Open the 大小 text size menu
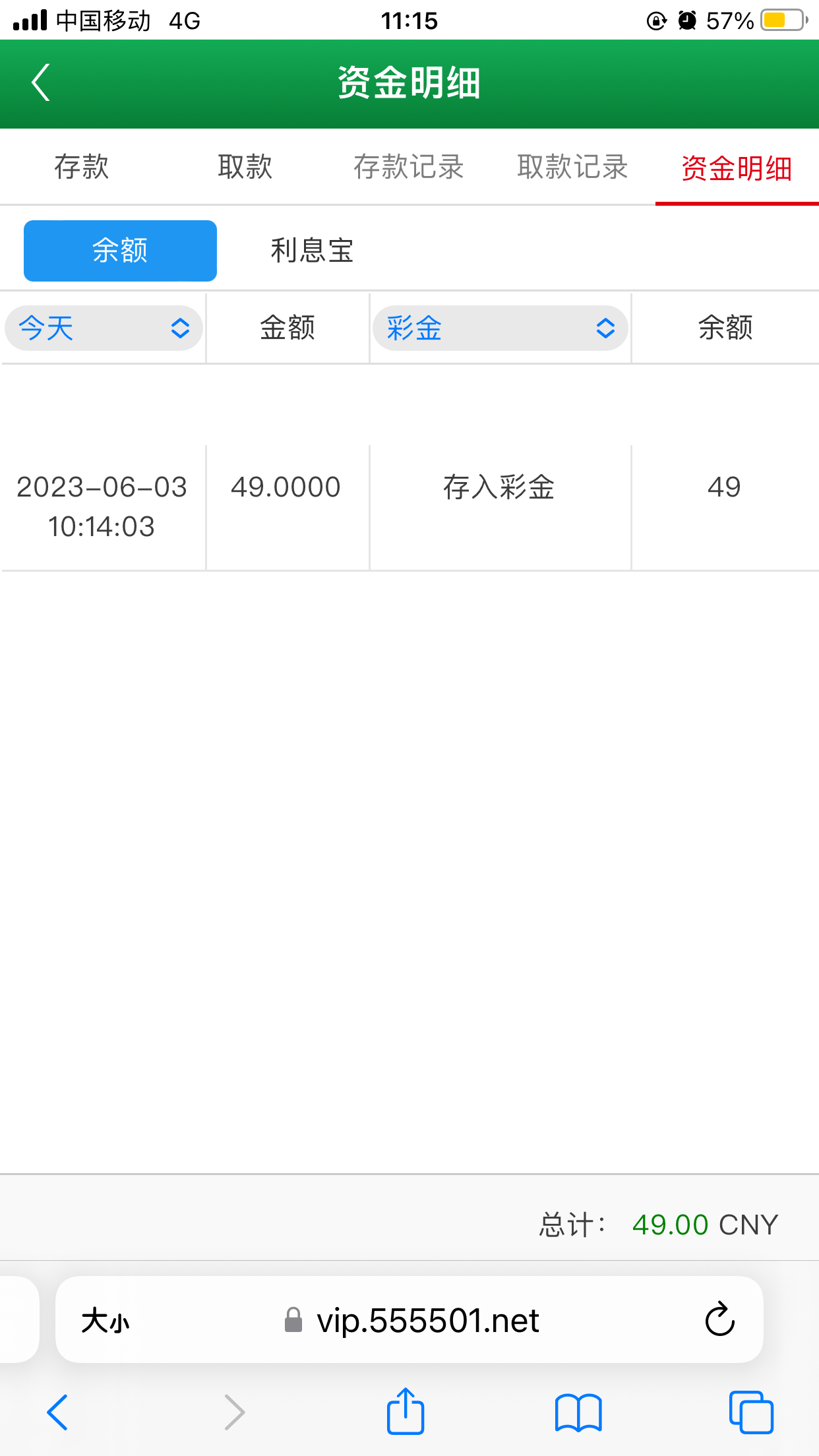The image size is (819, 1456). pyautogui.click(x=106, y=1321)
